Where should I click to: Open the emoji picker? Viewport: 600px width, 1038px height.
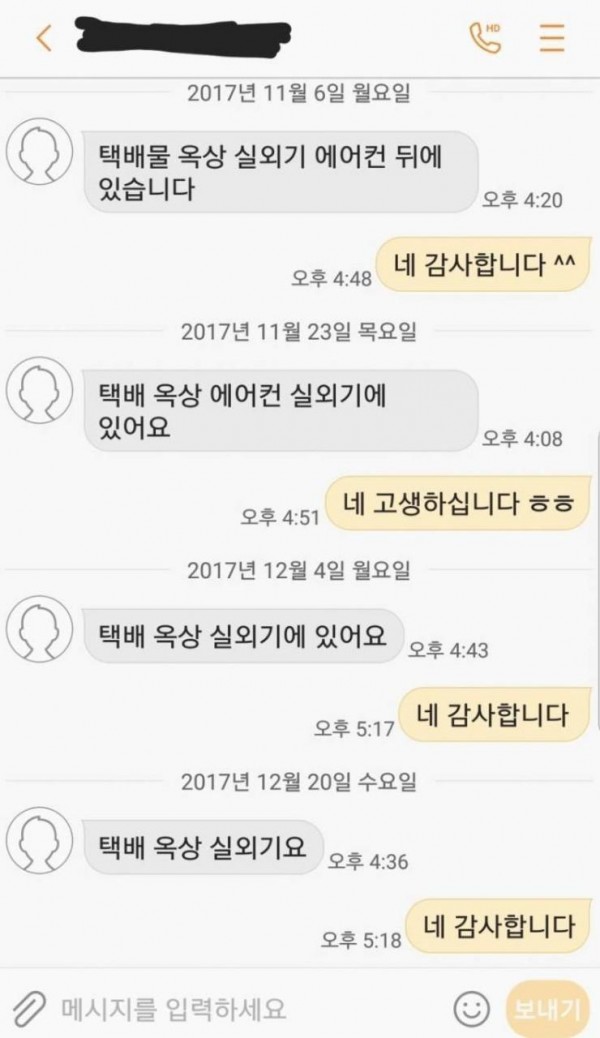[x=471, y=1008]
